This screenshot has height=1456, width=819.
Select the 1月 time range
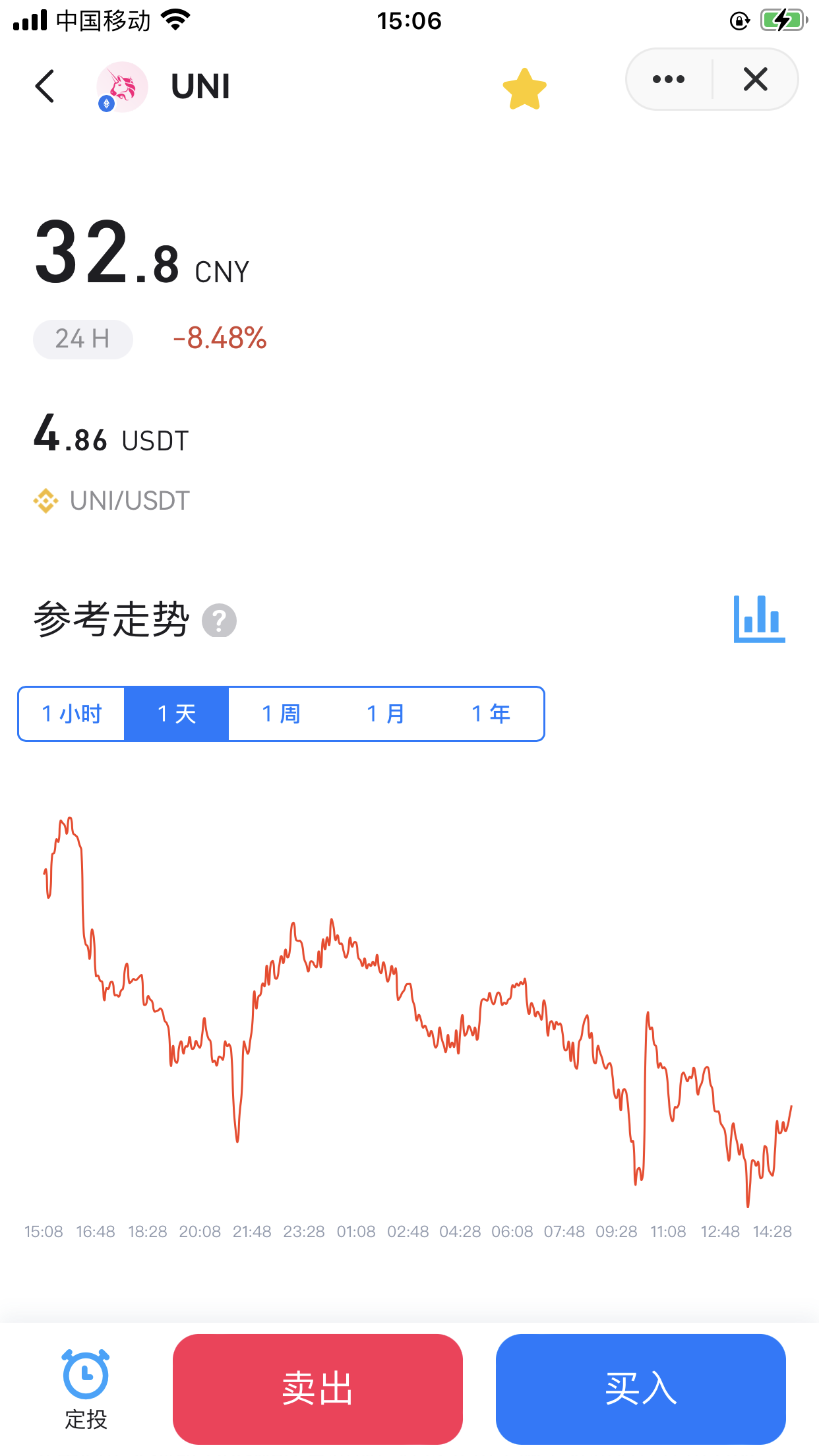point(386,713)
